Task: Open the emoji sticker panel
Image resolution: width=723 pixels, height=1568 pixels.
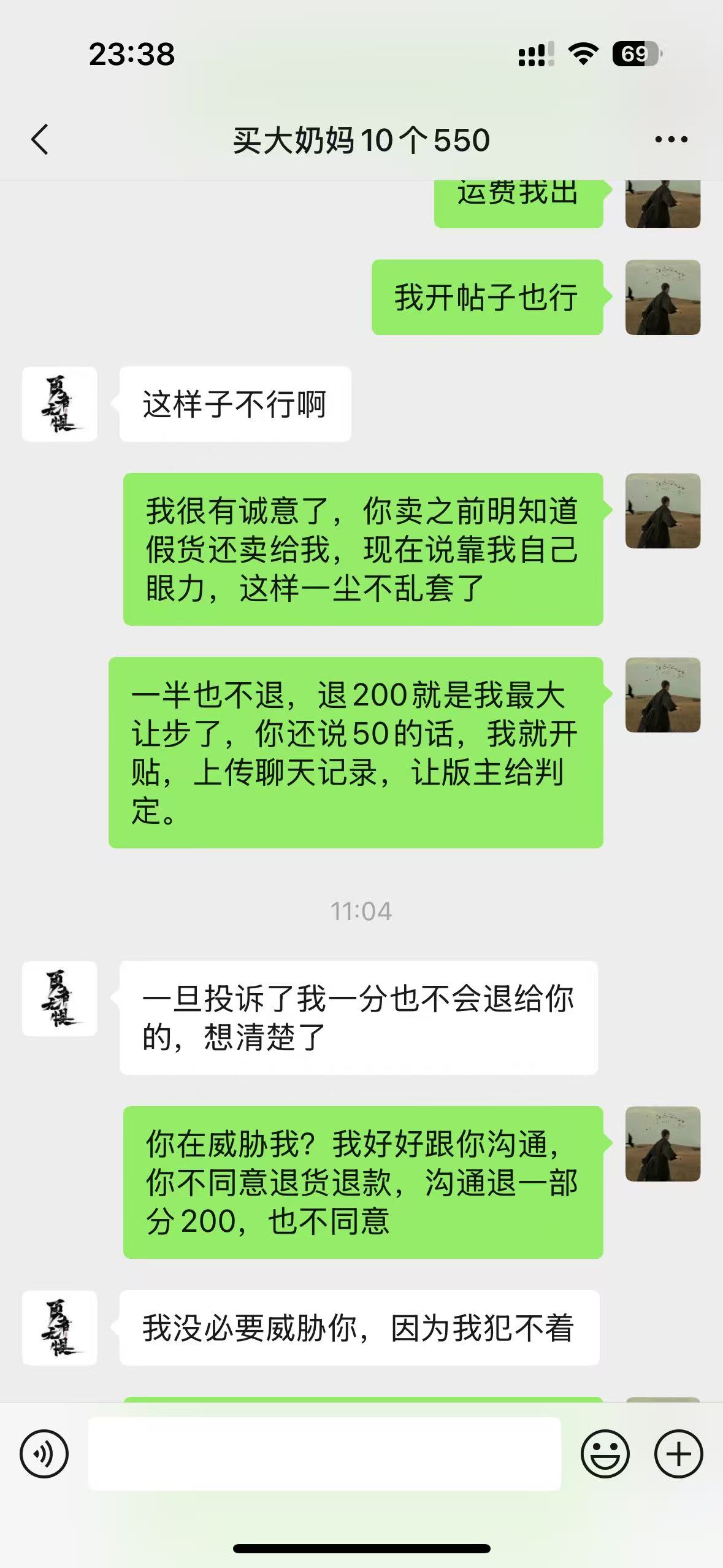Action: [x=605, y=1454]
